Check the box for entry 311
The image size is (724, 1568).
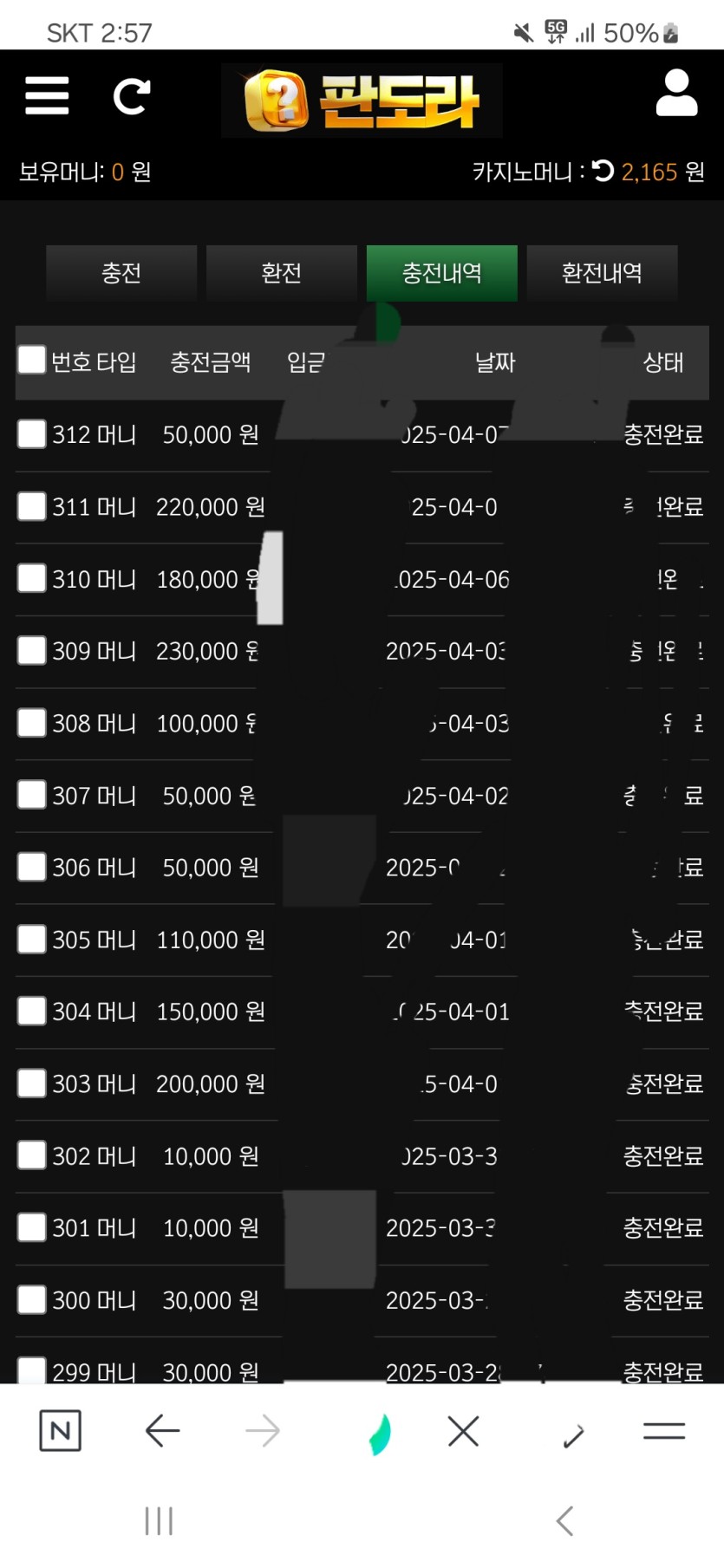tap(32, 506)
